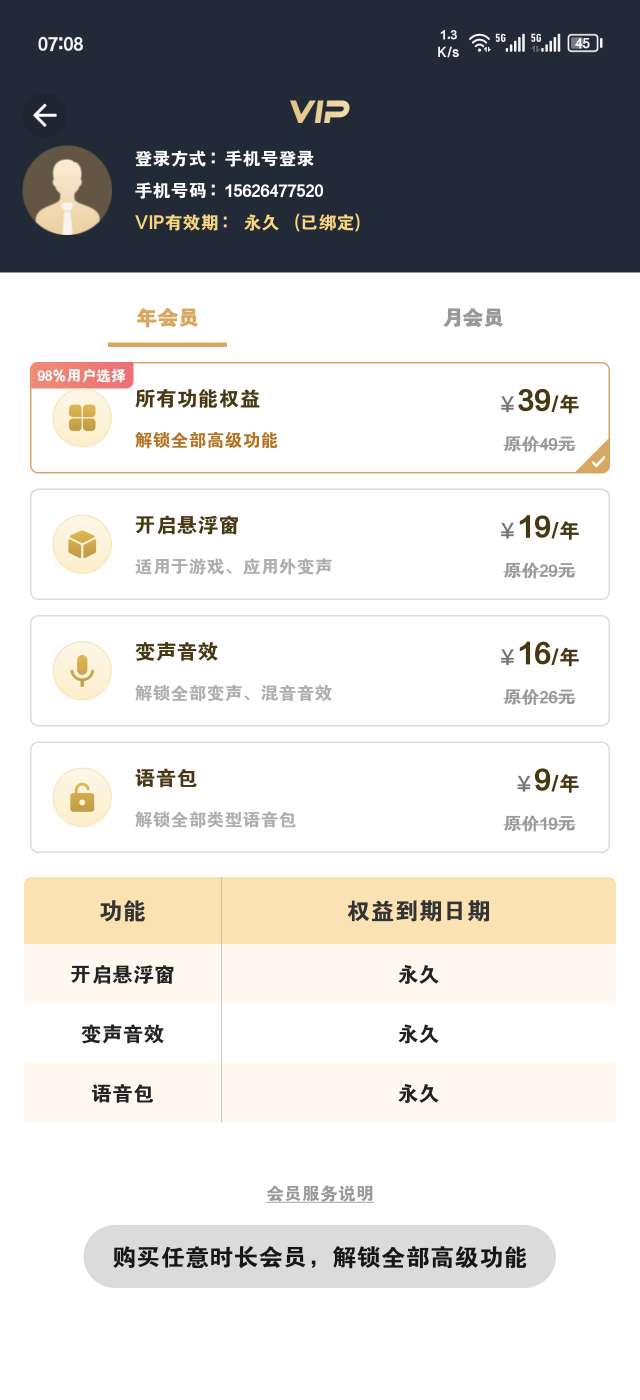Select the 年会员 tab
The height and width of the screenshot is (1400, 640).
click(x=167, y=318)
